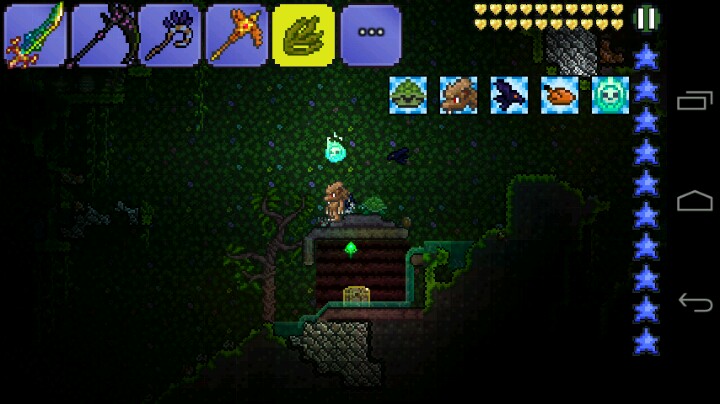Tap the highlighted green leaf wings slot
This screenshot has height=404, width=720.
304,35
